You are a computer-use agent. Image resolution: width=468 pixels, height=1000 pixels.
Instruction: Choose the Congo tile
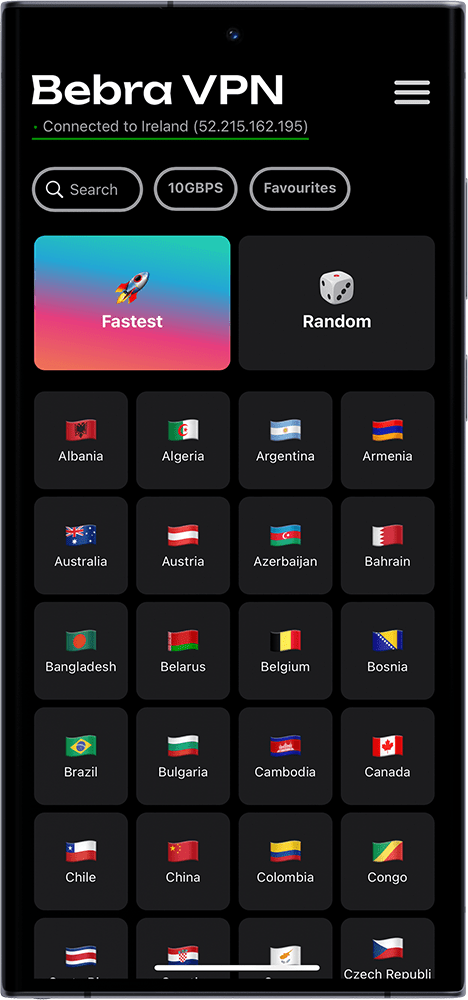(x=388, y=861)
